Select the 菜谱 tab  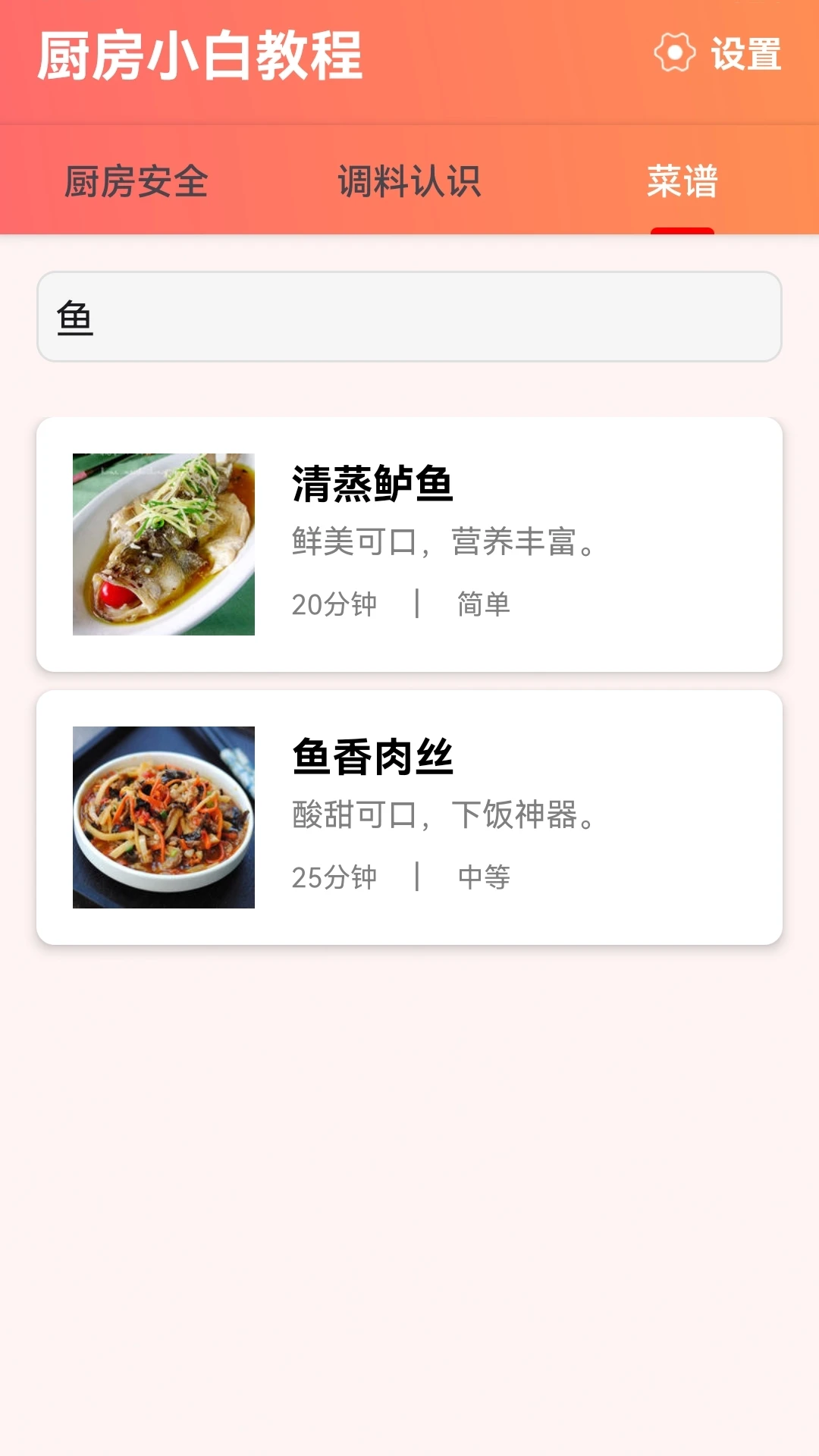[682, 182]
